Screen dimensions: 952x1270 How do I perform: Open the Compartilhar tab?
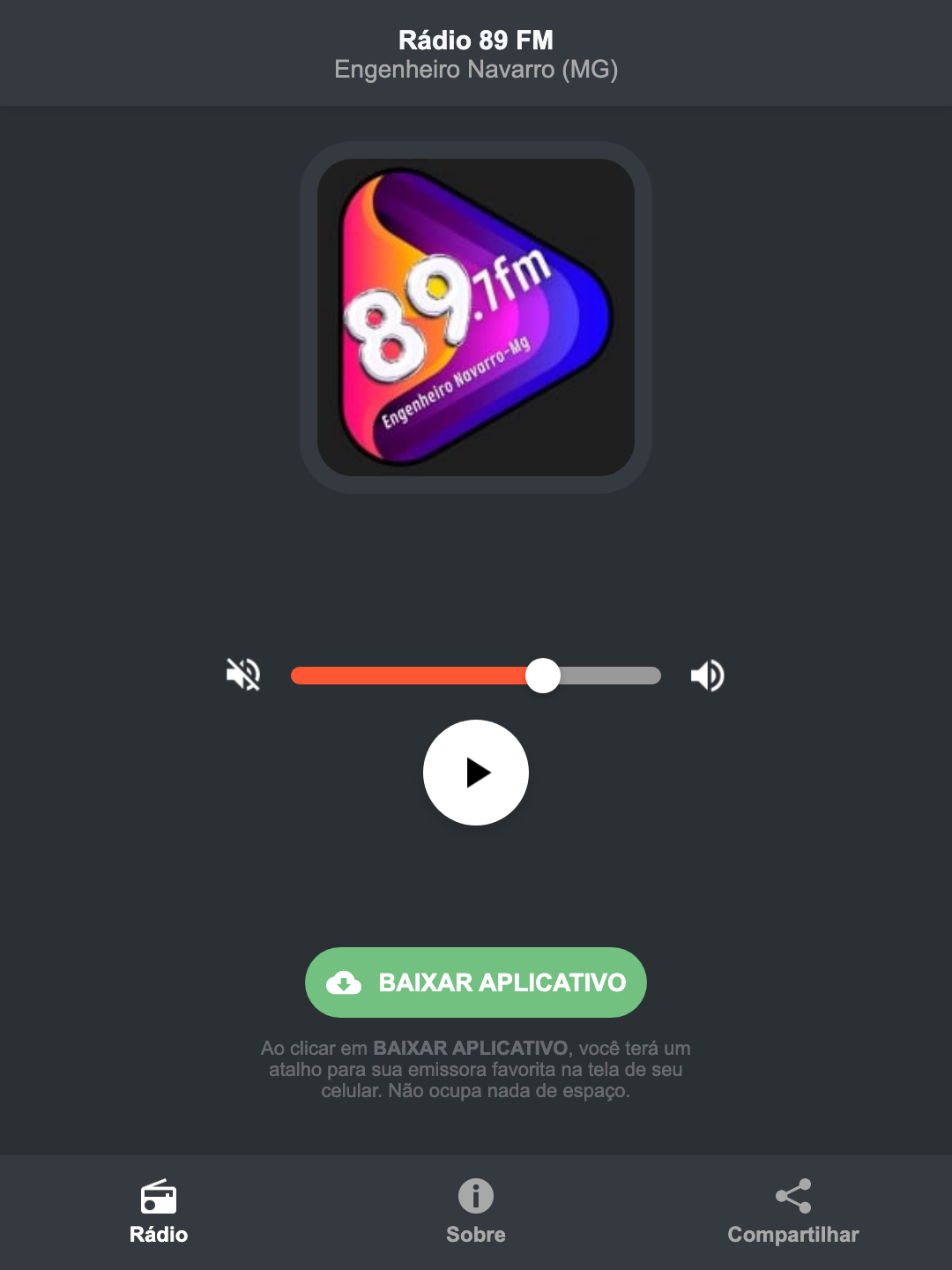tap(794, 1213)
